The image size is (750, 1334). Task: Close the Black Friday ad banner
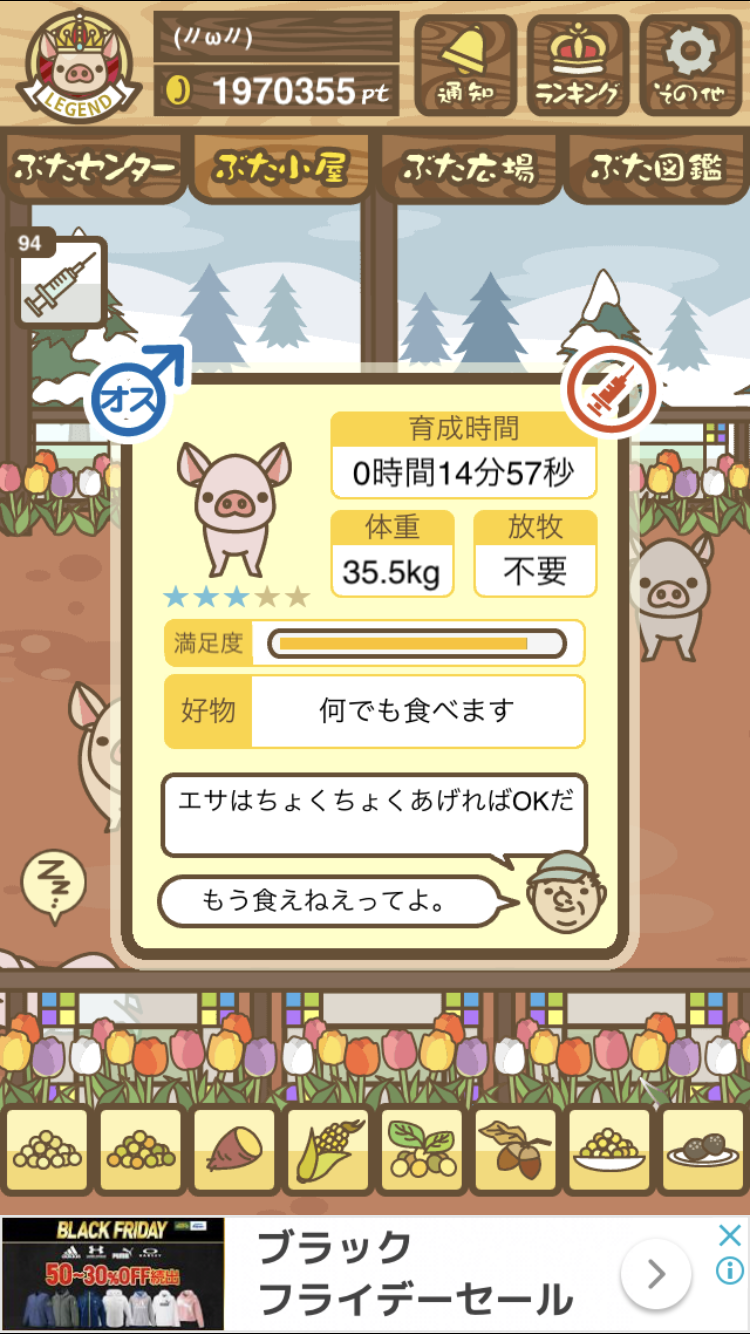[x=730, y=1235]
